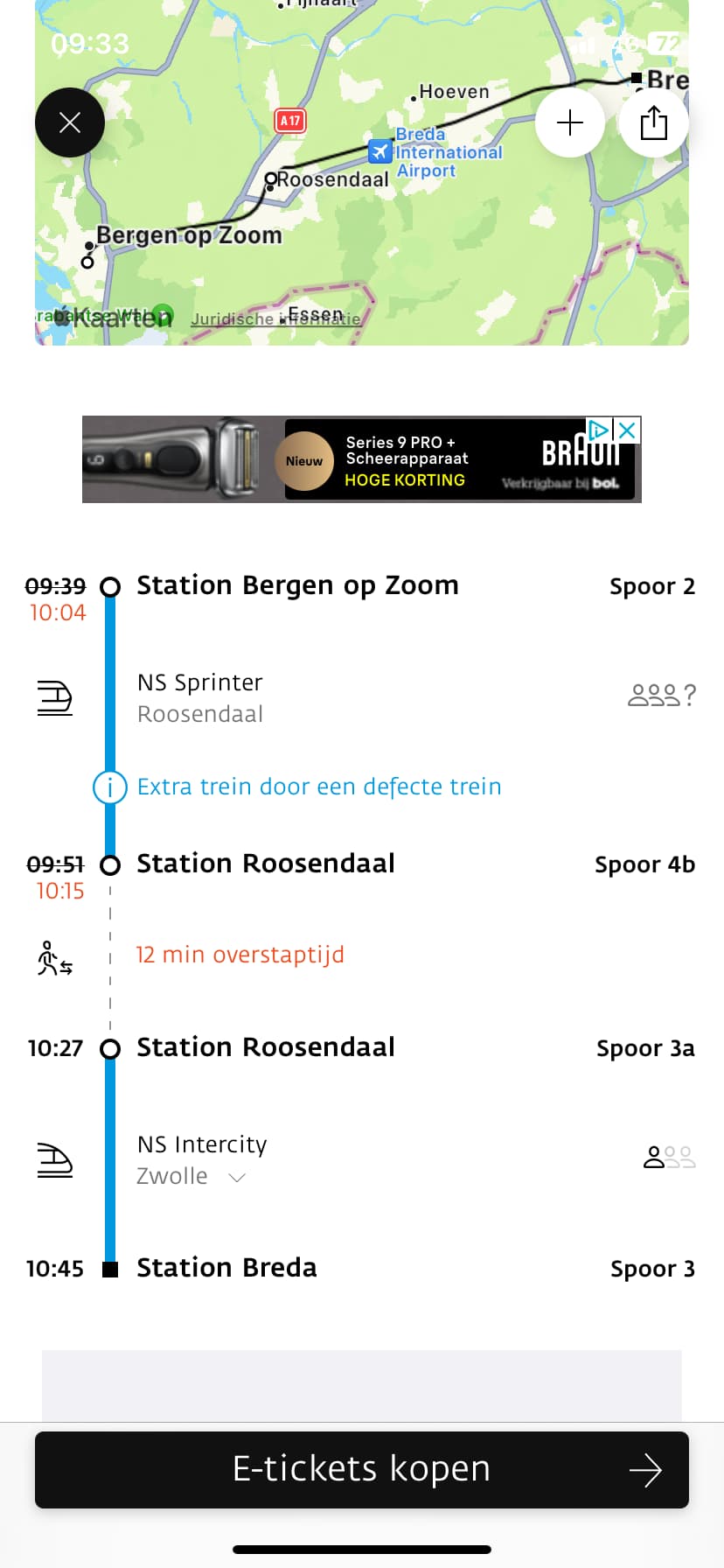Buy e-tickets with E-tickets kopen
Screen dimensions: 724x1568
click(362, 1470)
